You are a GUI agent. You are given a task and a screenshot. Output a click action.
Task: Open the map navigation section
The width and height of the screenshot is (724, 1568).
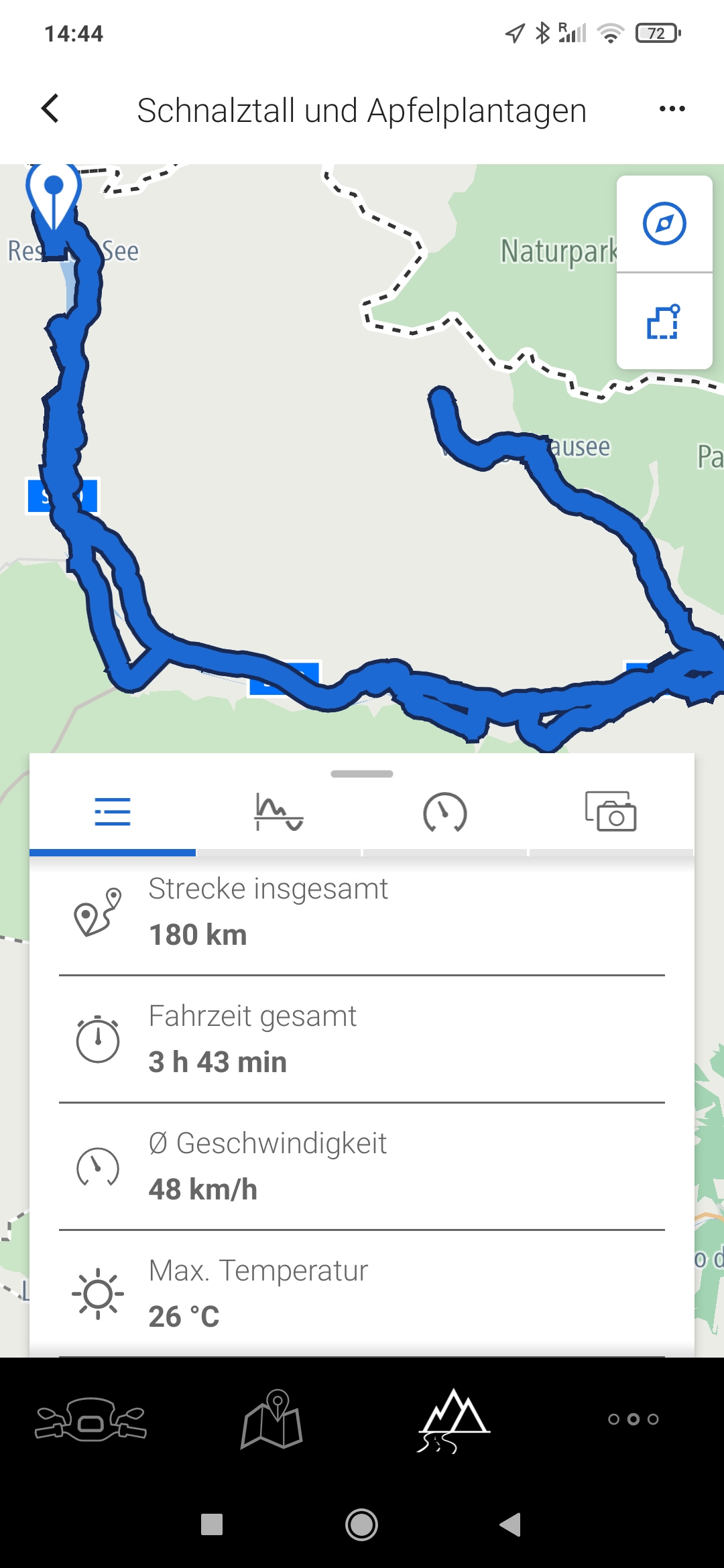(x=271, y=1419)
